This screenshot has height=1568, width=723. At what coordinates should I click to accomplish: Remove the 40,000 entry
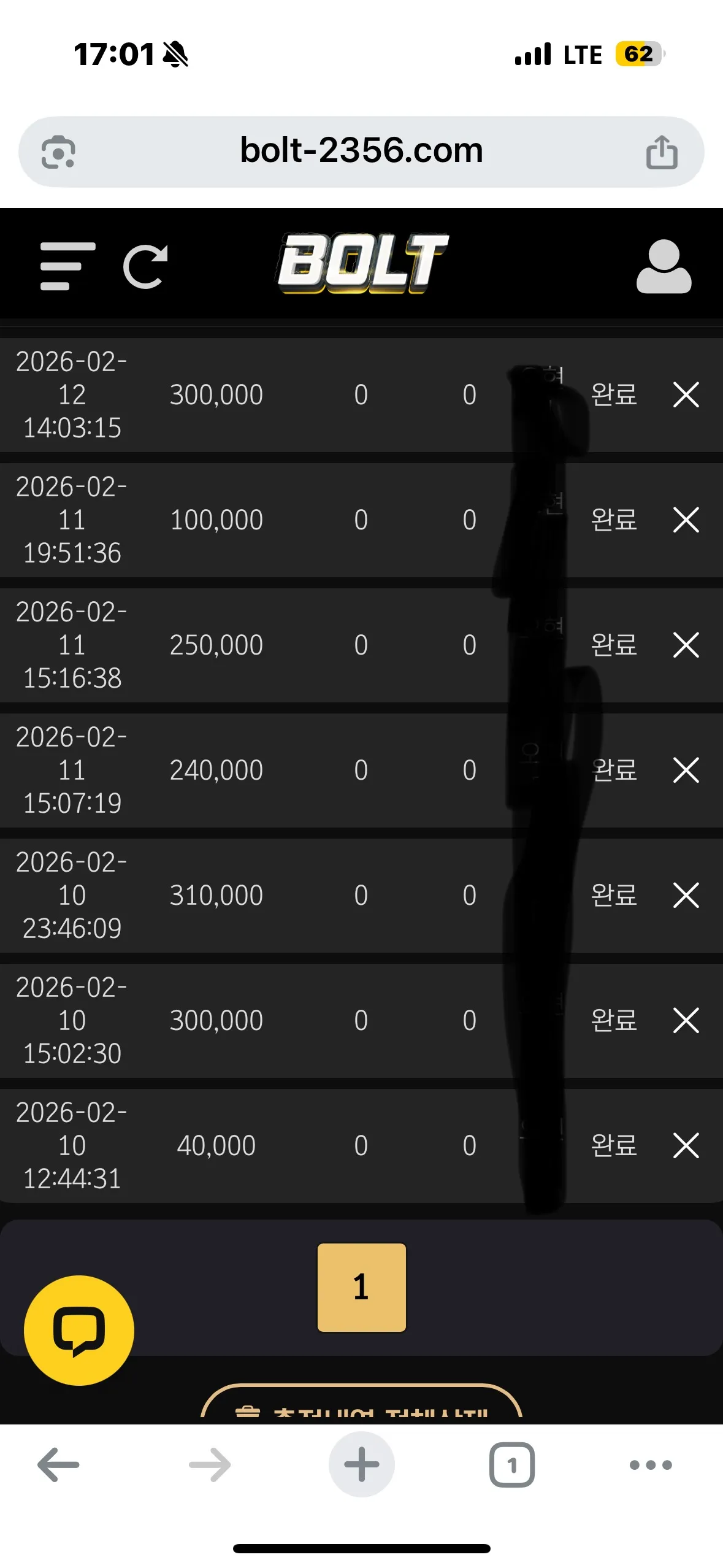tap(686, 1145)
